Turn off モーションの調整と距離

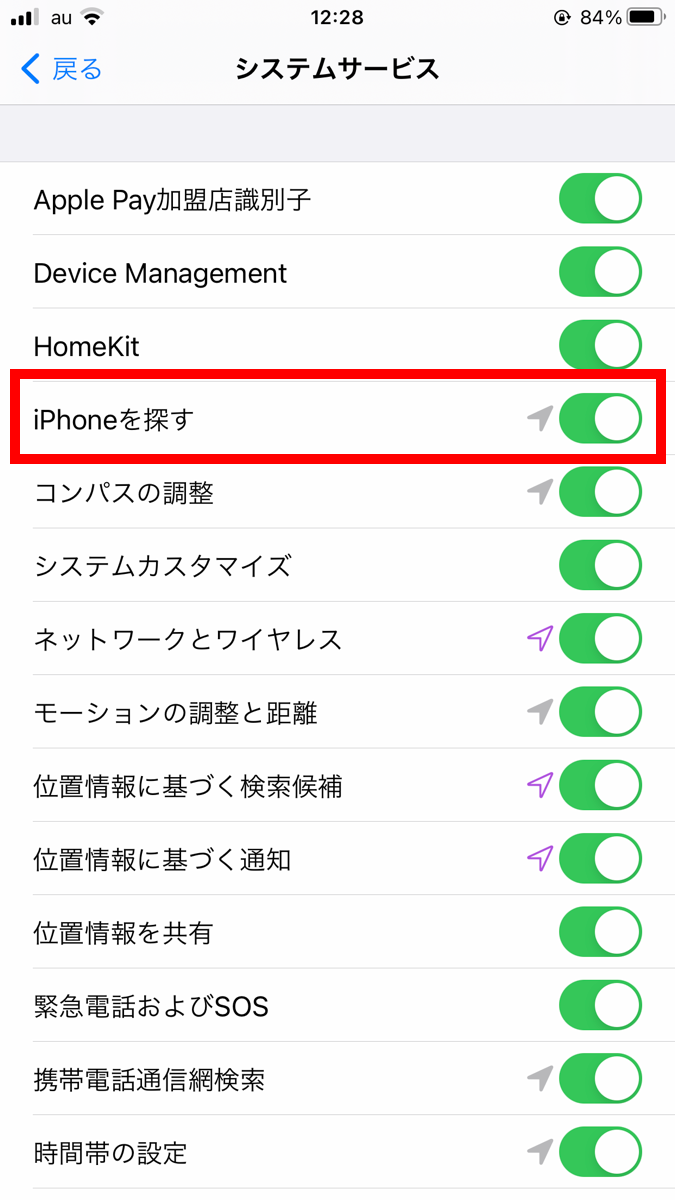click(600, 712)
